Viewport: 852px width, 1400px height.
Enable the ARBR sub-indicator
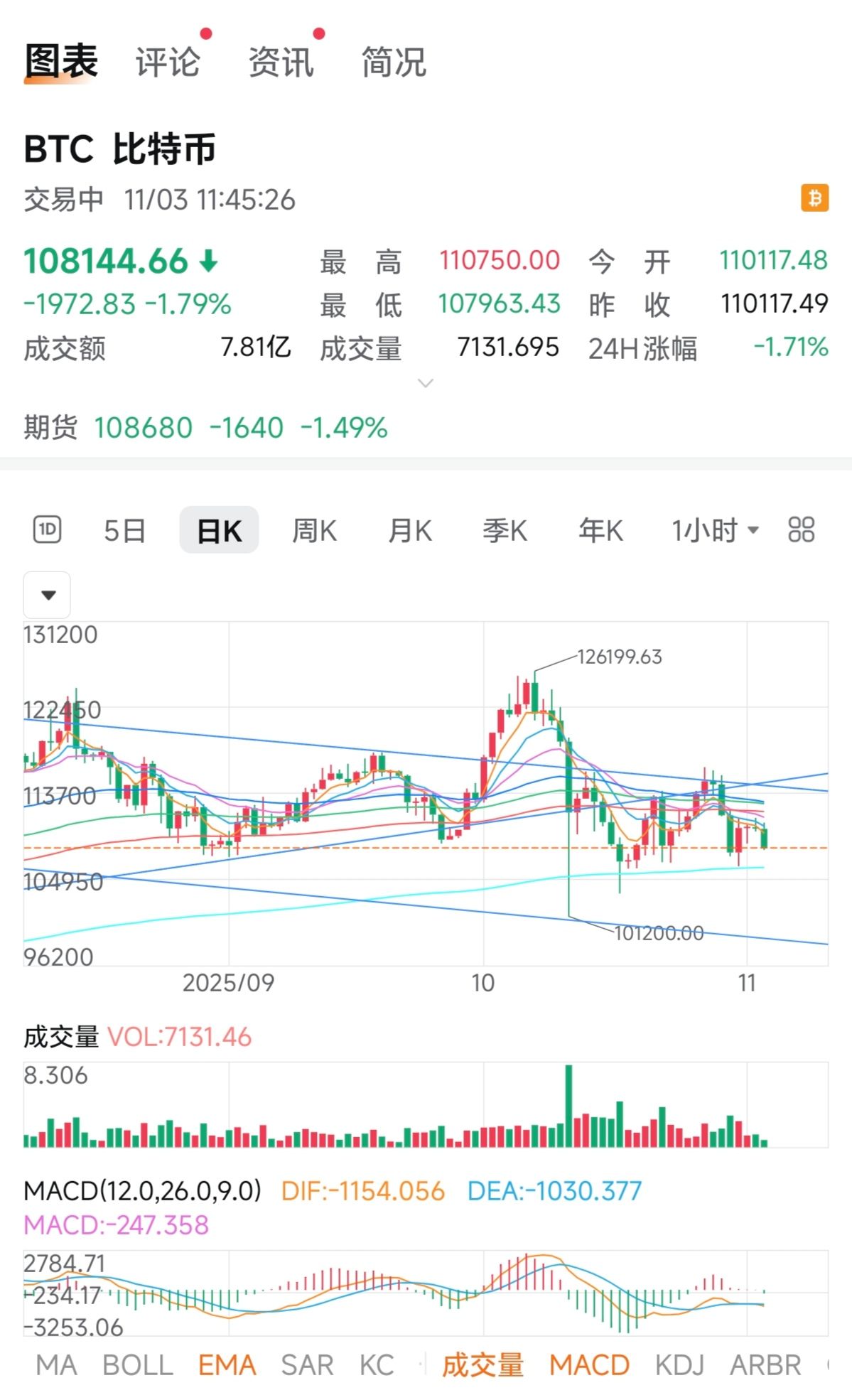tap(765, 1365)
